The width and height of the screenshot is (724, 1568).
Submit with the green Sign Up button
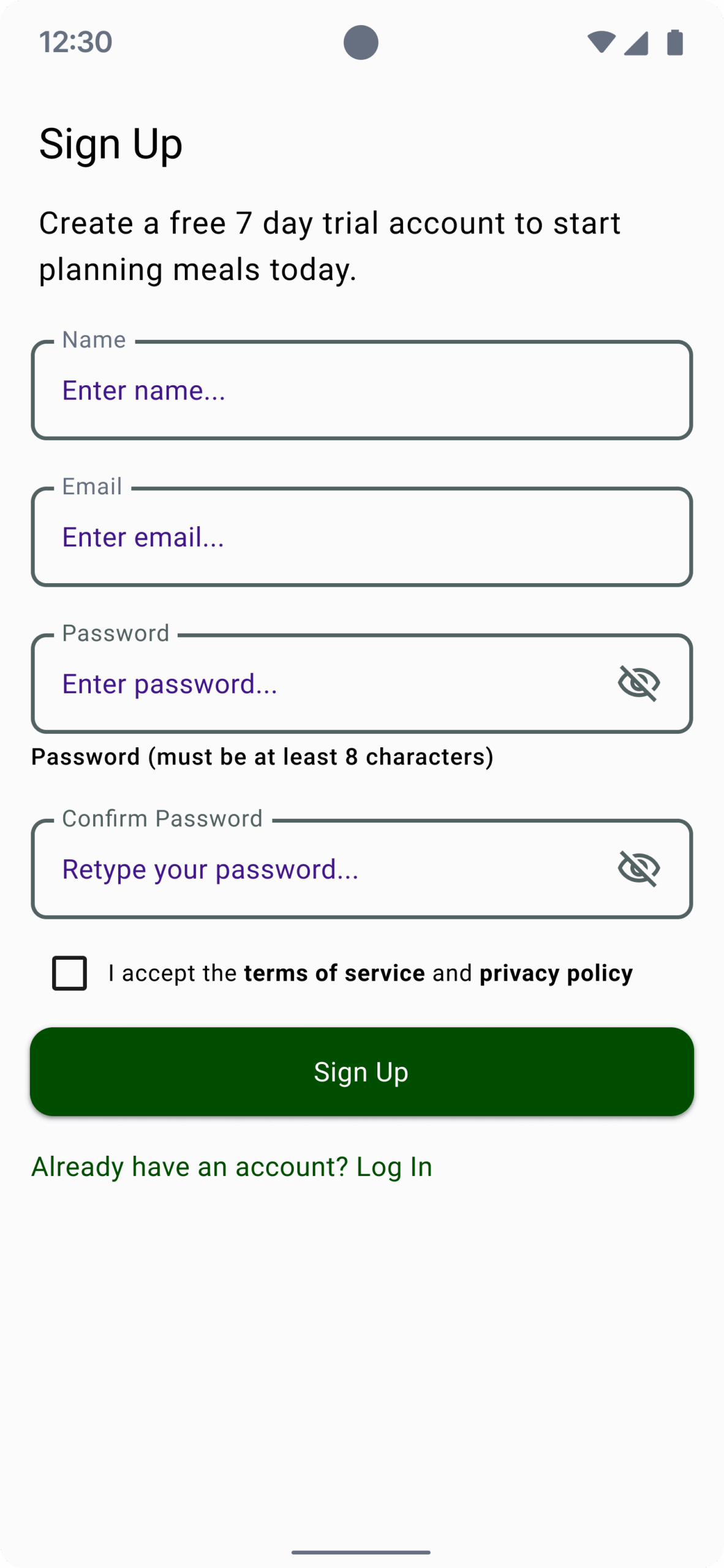[x=361, y=1072]
